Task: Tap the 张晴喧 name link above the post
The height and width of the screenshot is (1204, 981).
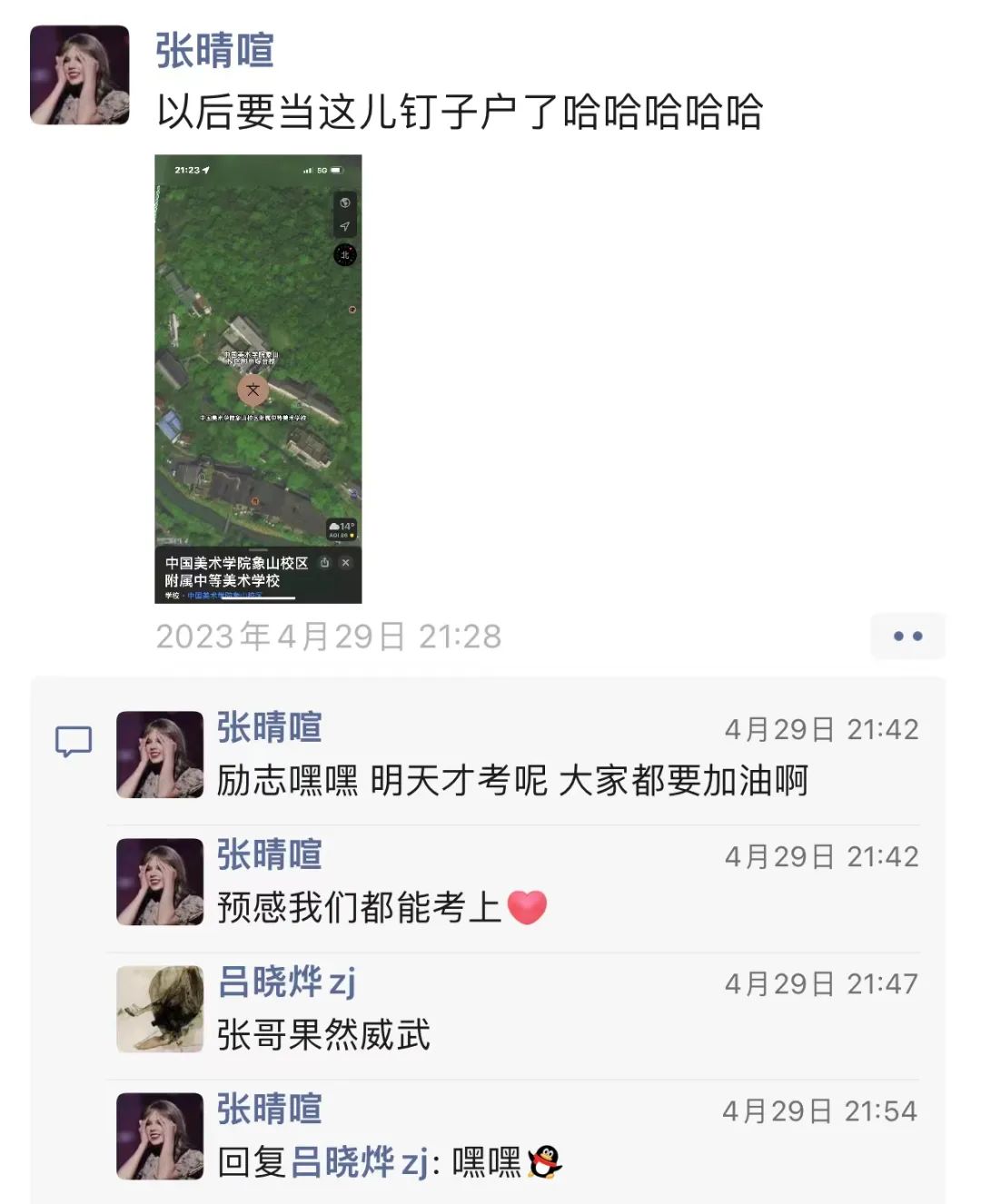Action: [214, 51]
